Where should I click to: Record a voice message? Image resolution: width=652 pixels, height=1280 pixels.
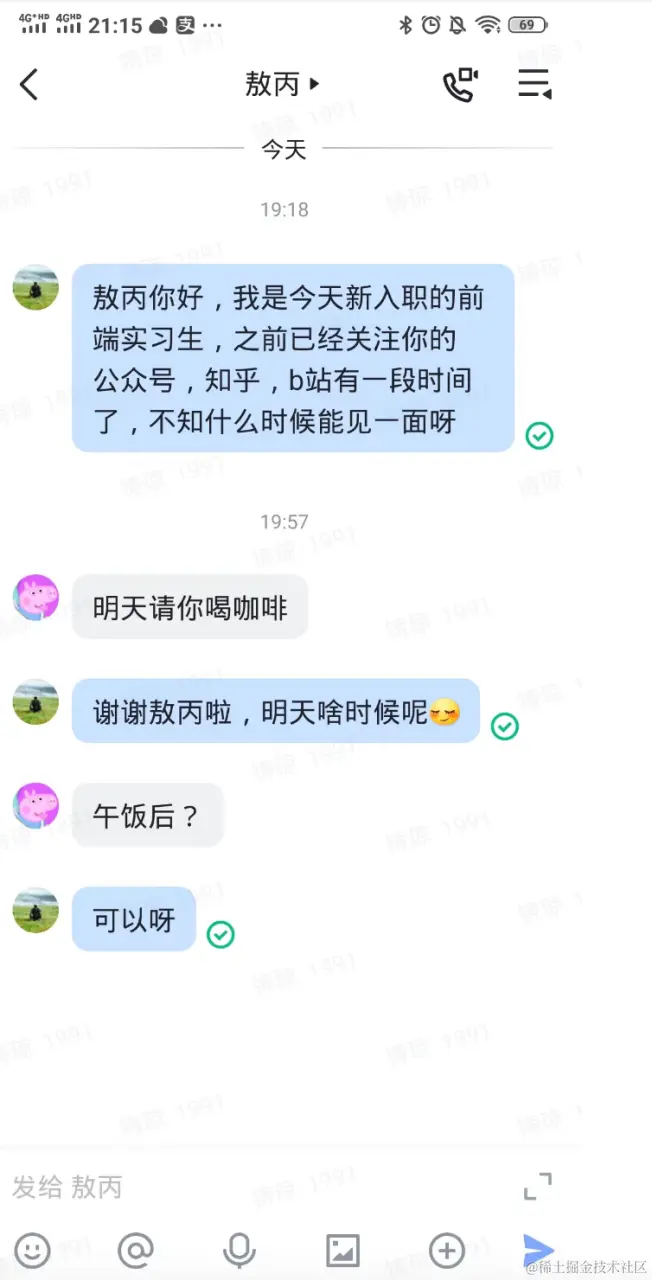[x=238, y=1250]
